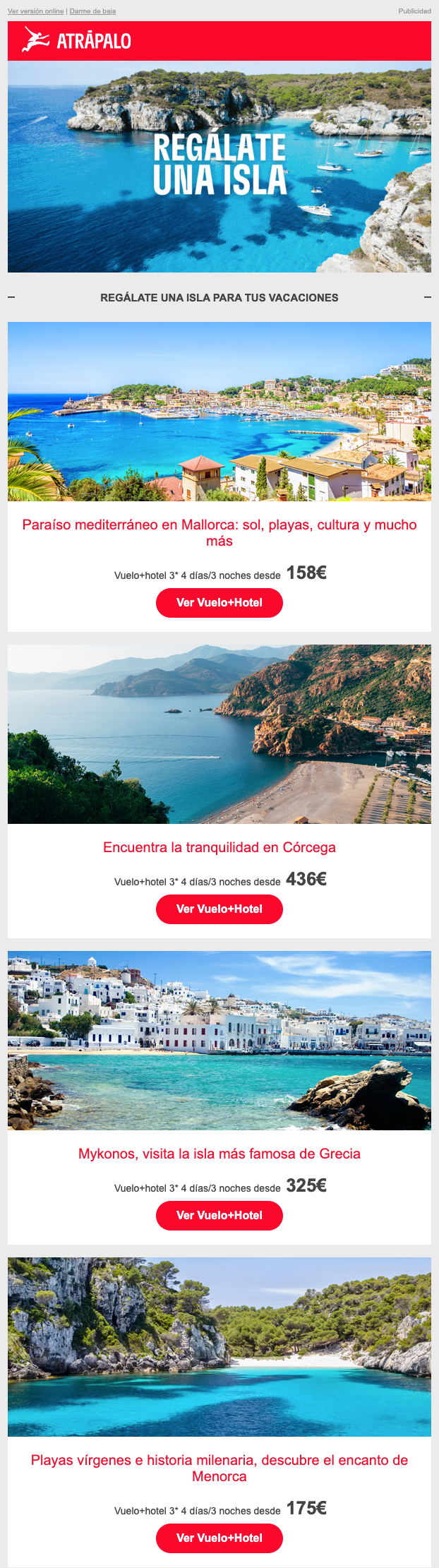Viewport: 439px width, 1568px height.
Task: Open the 'Ver versión online' link
Action: (35, 11)
